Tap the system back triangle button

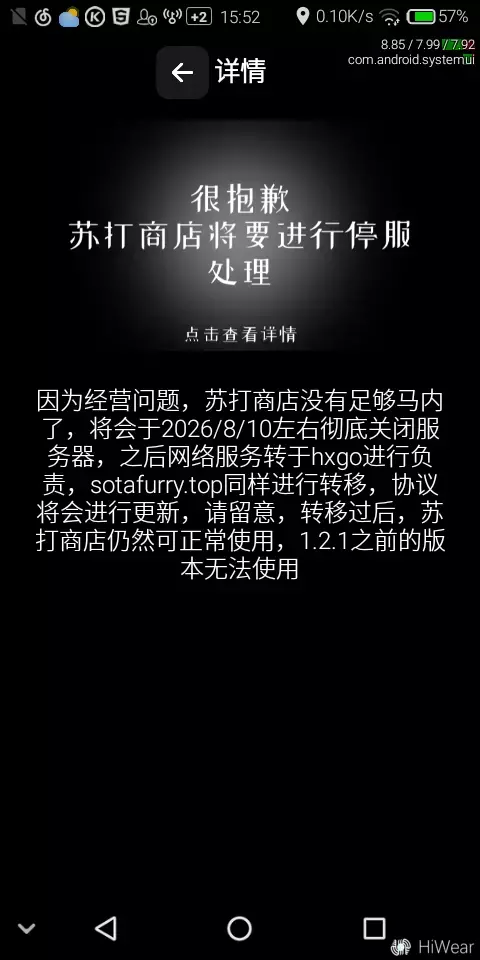click(x=107, y=928)
